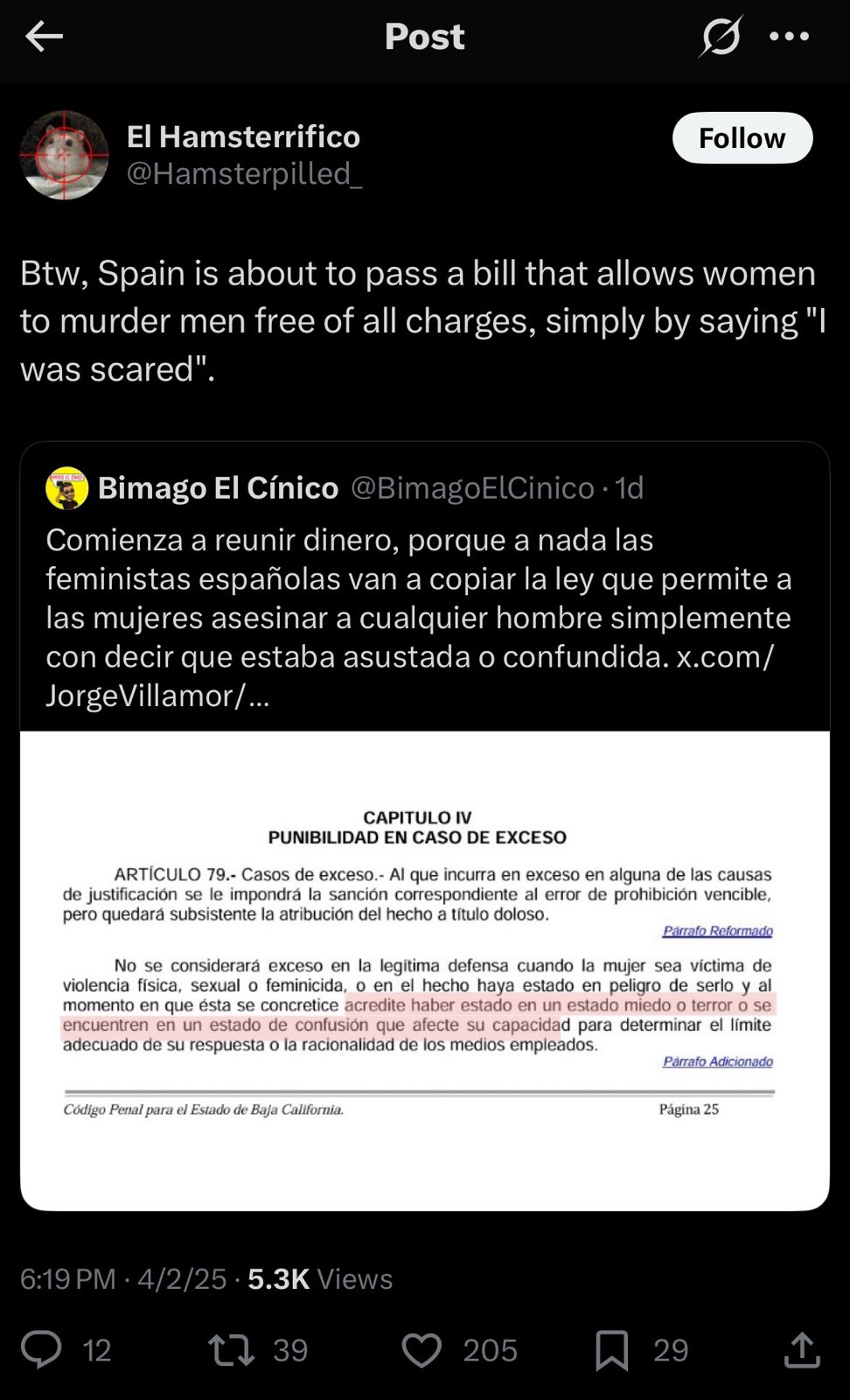
Task: Open the Grok icon in the header
Action: (721, 37)
